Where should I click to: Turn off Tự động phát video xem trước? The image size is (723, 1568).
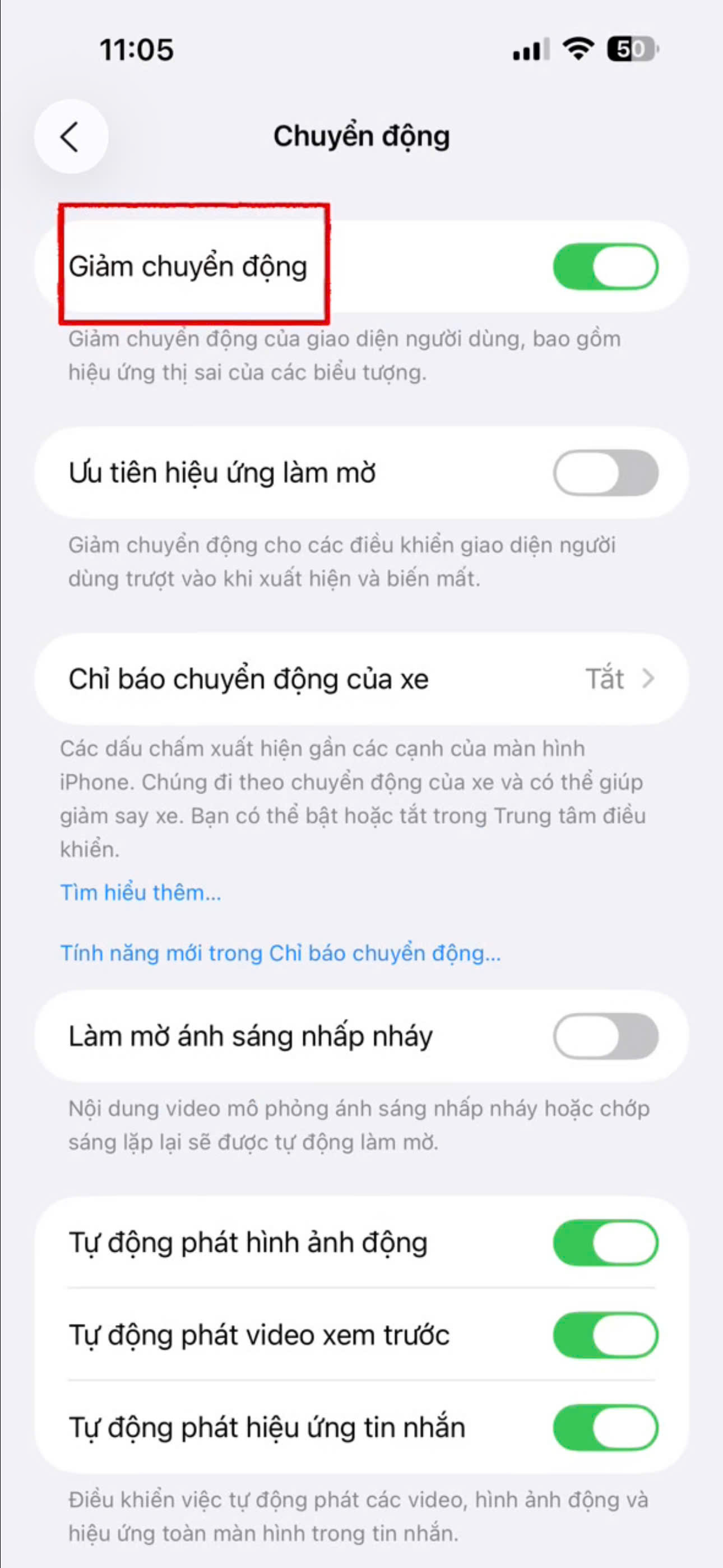tap(605, 1335)
